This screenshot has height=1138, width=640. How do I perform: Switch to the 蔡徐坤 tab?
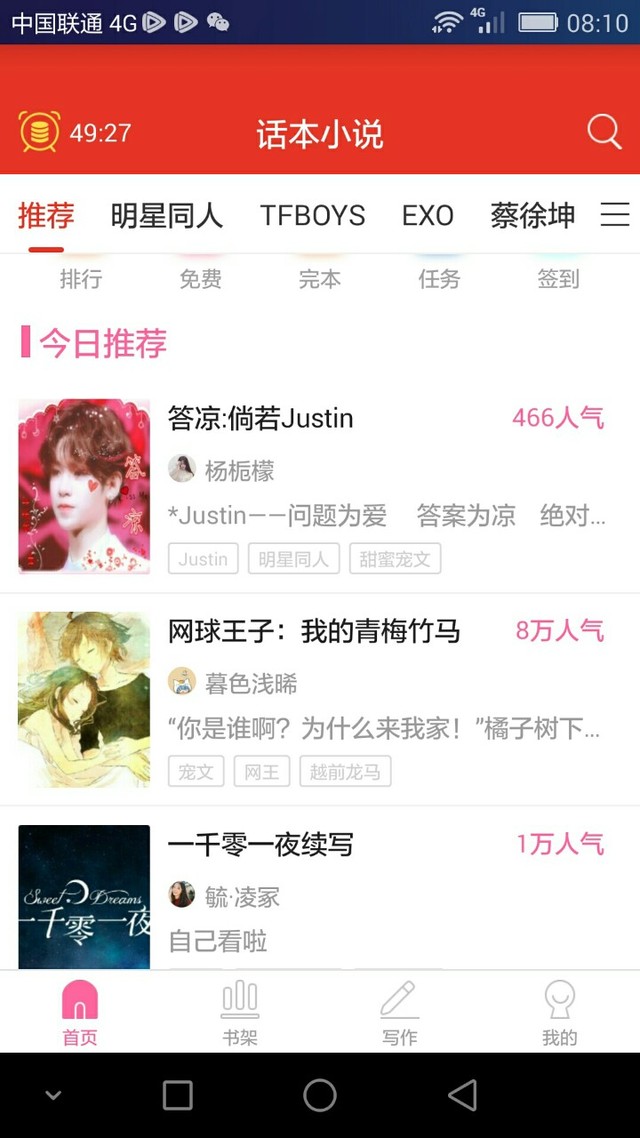pos(532,215)
